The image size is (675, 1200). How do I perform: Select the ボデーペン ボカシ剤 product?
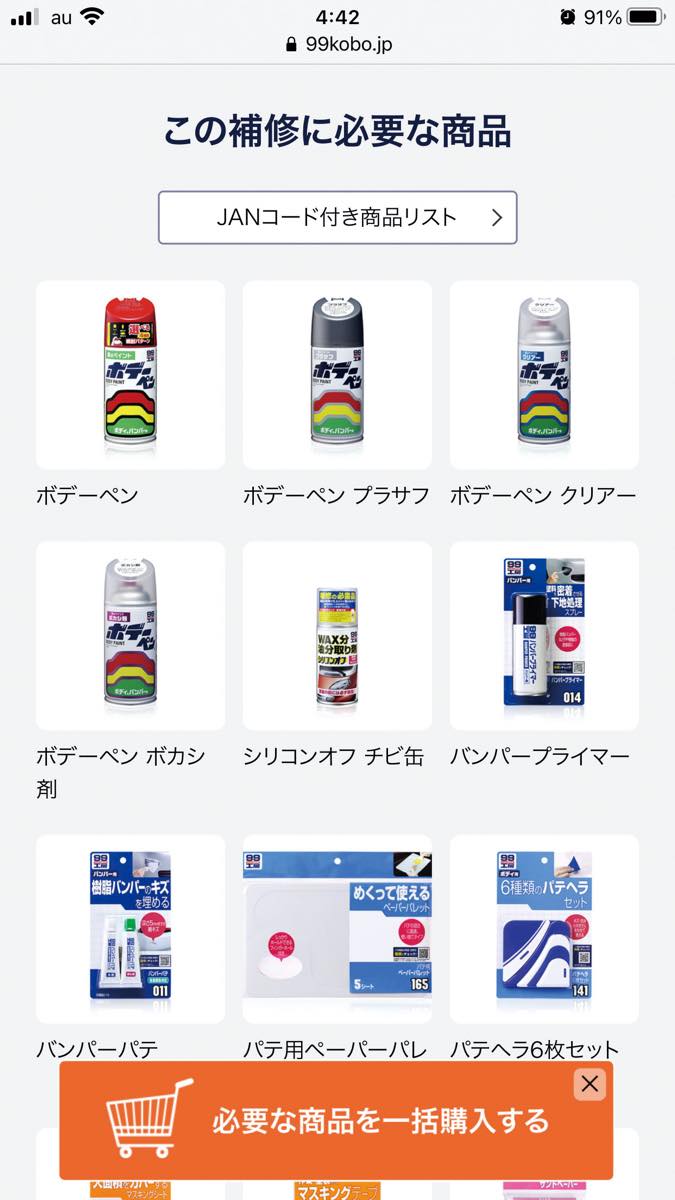(x=130, y=636)
